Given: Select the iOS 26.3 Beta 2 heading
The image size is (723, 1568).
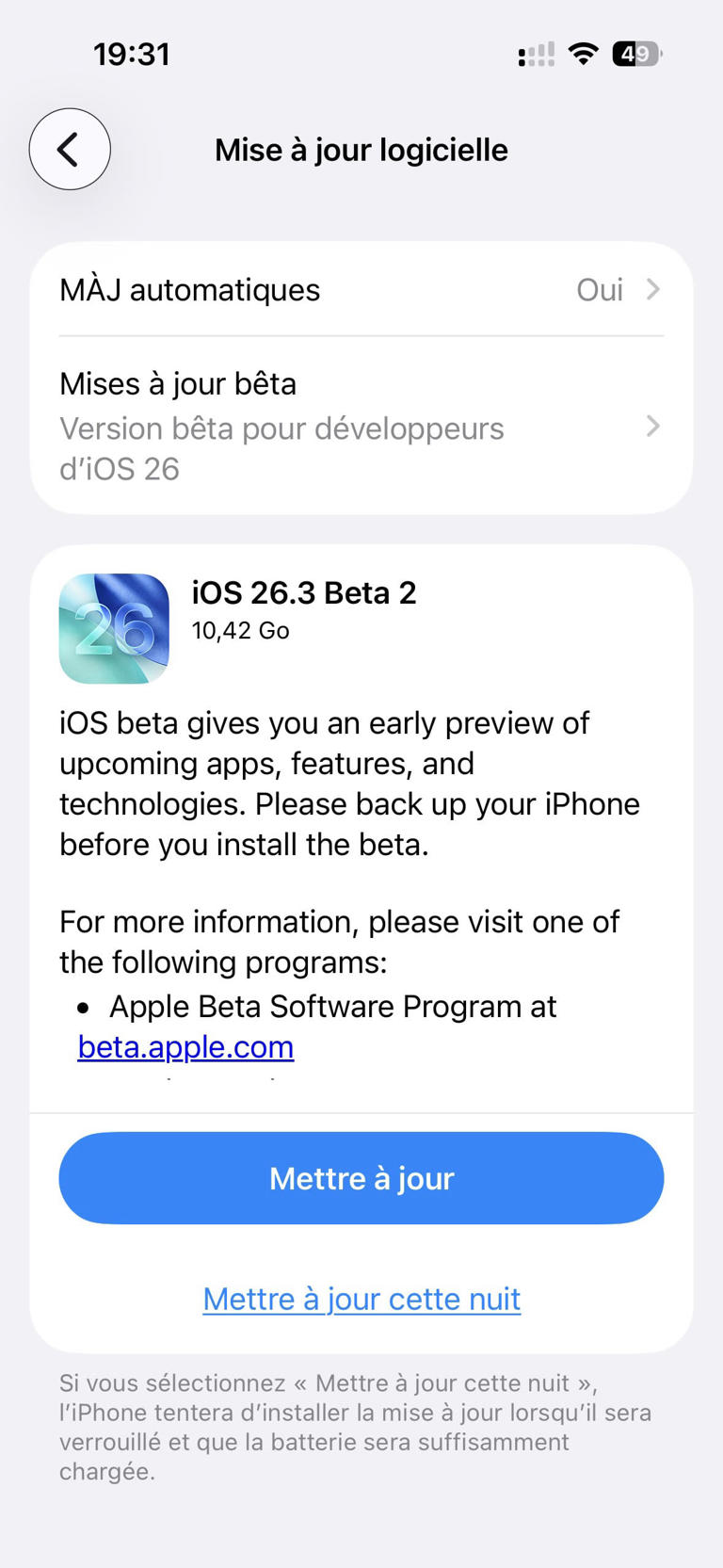Looking at the screenshot, I should (x=304, y=592).
